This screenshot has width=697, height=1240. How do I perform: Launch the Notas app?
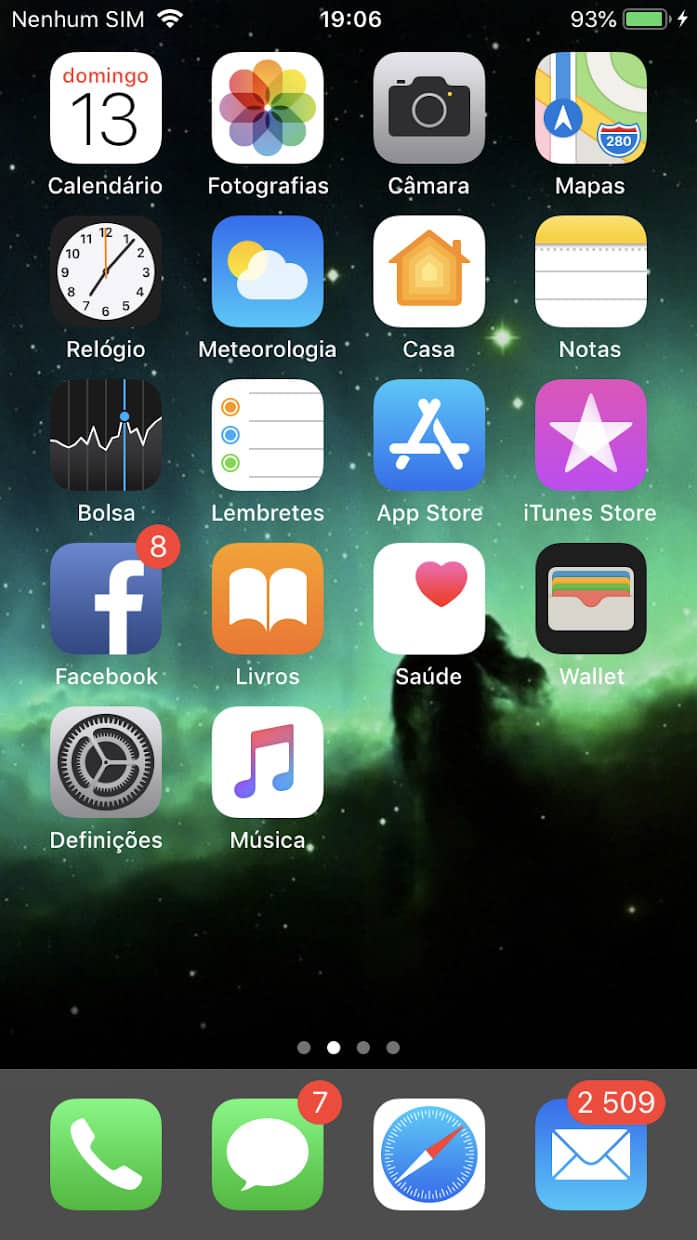[591, 271]
